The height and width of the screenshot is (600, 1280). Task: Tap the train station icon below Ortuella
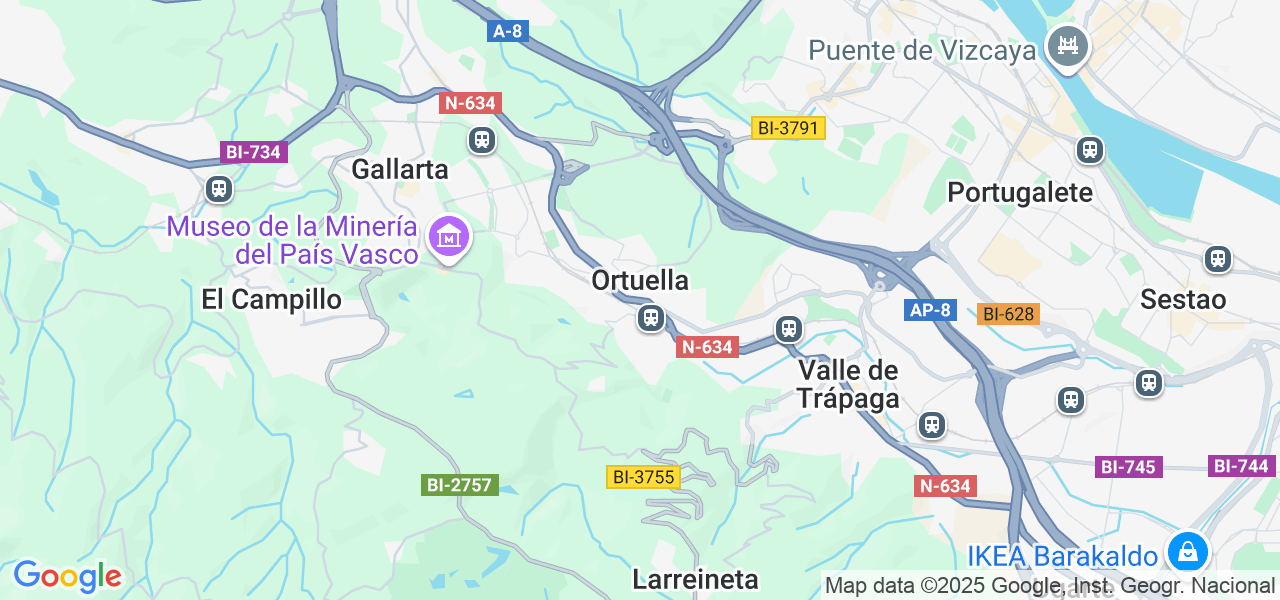click(x=651, y=318)
